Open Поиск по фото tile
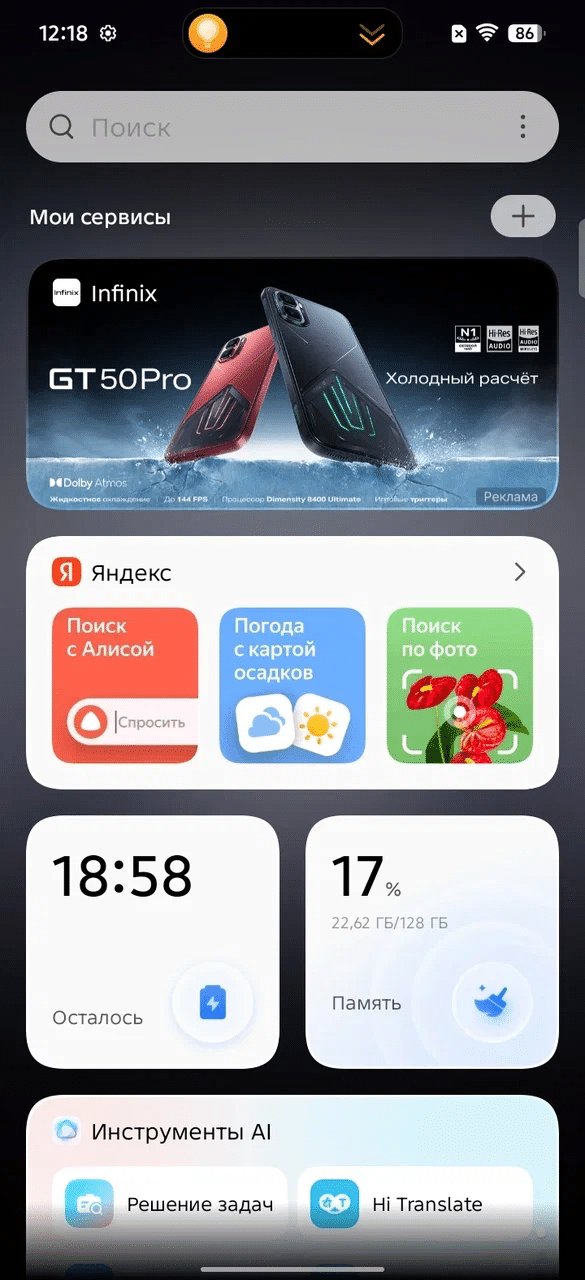Screen dimensions: 585x1280 click(460, 685)
